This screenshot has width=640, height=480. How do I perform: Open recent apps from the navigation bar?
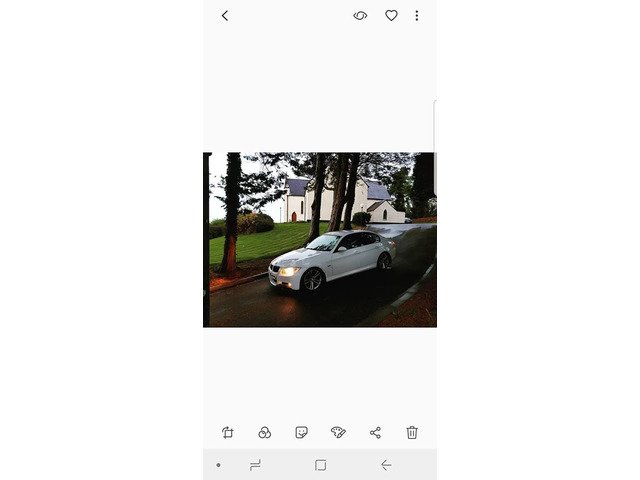[255, 465]
